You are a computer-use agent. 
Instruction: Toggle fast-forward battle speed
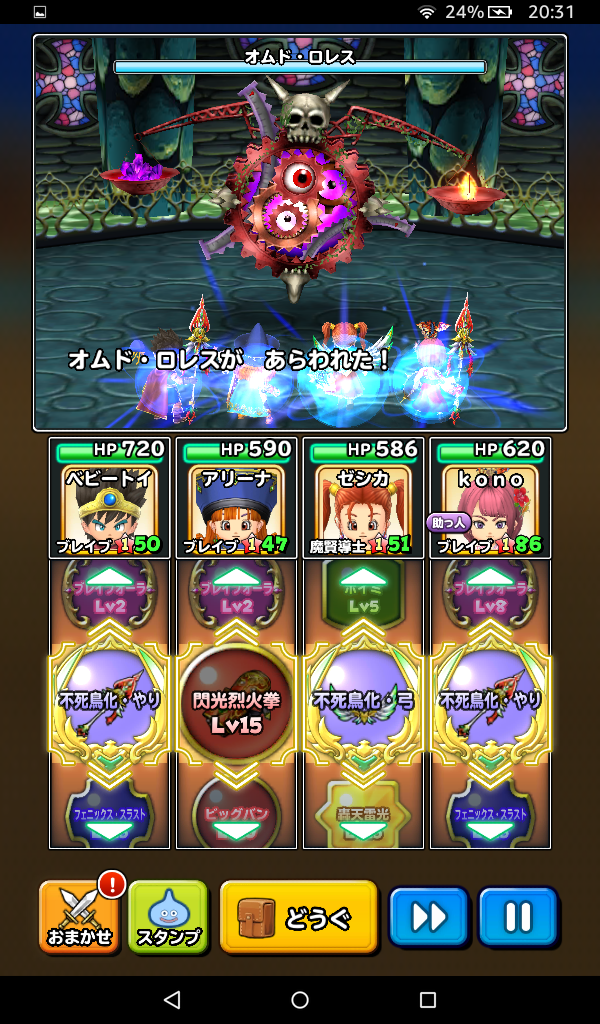pyautogui.click(x=428, y=916)
